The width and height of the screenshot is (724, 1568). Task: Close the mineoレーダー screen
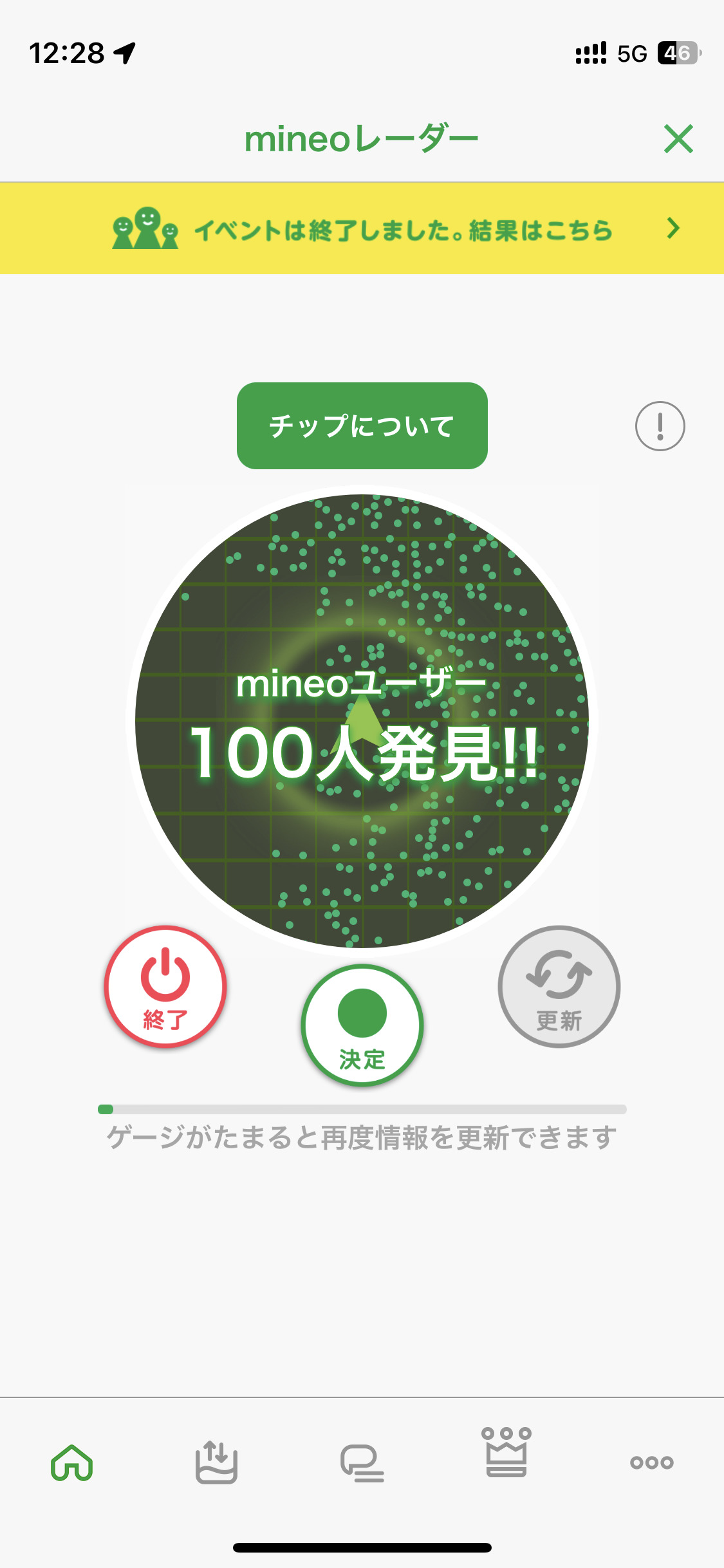pos(678,139)
